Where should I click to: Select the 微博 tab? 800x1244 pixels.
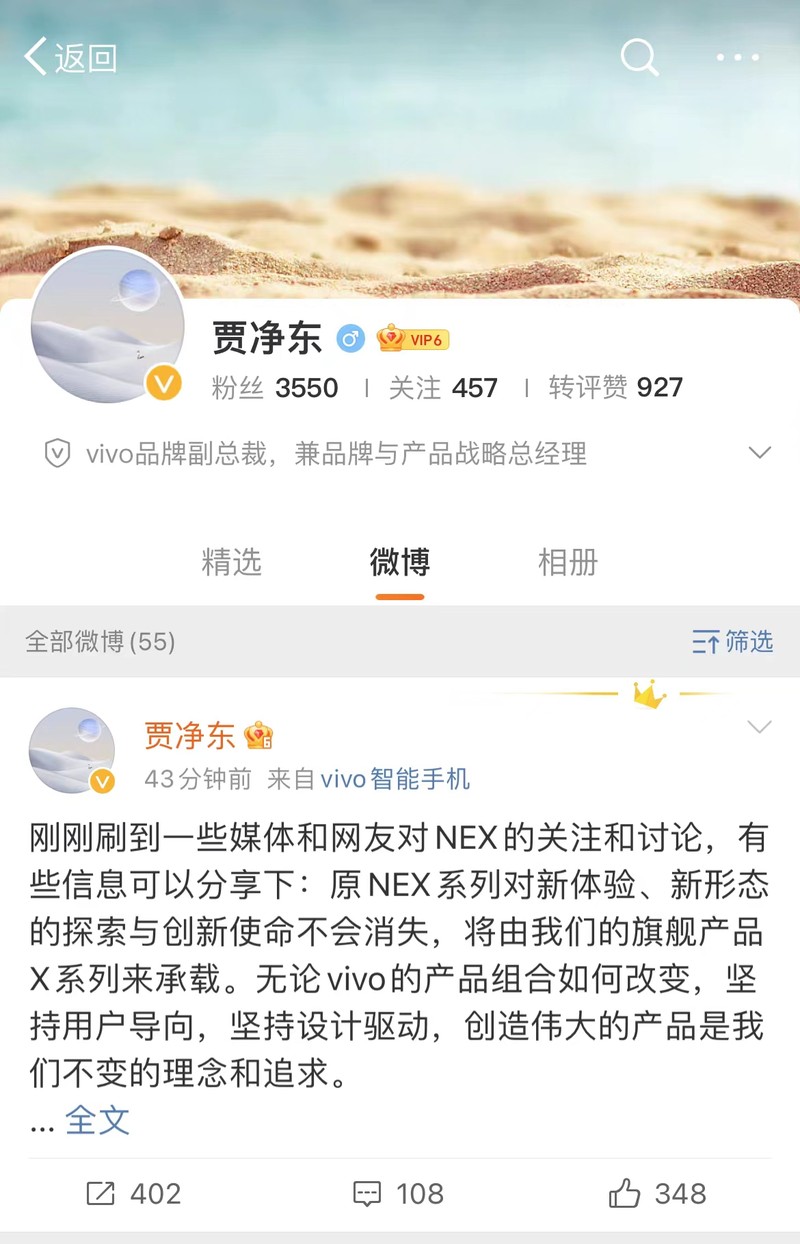pos(400,562)
